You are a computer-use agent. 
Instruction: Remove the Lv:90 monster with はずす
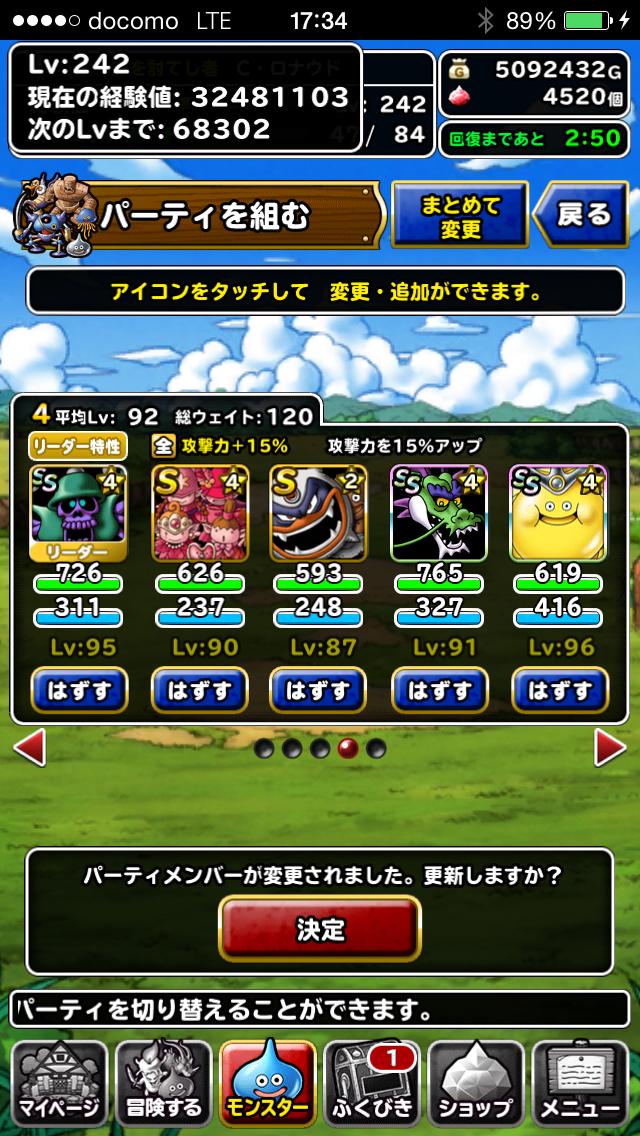(x=198, y=690)
